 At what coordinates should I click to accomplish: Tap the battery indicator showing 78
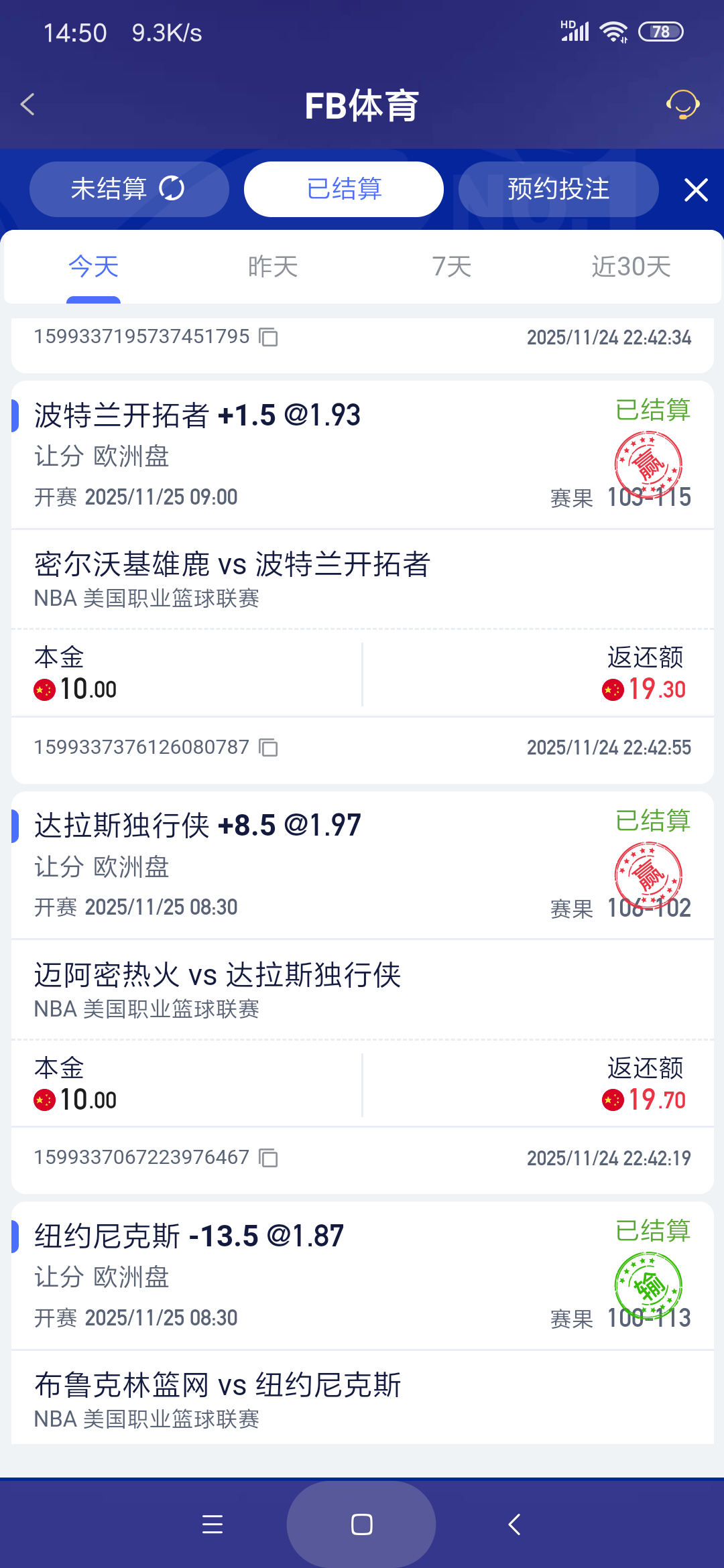pos(660,31)
